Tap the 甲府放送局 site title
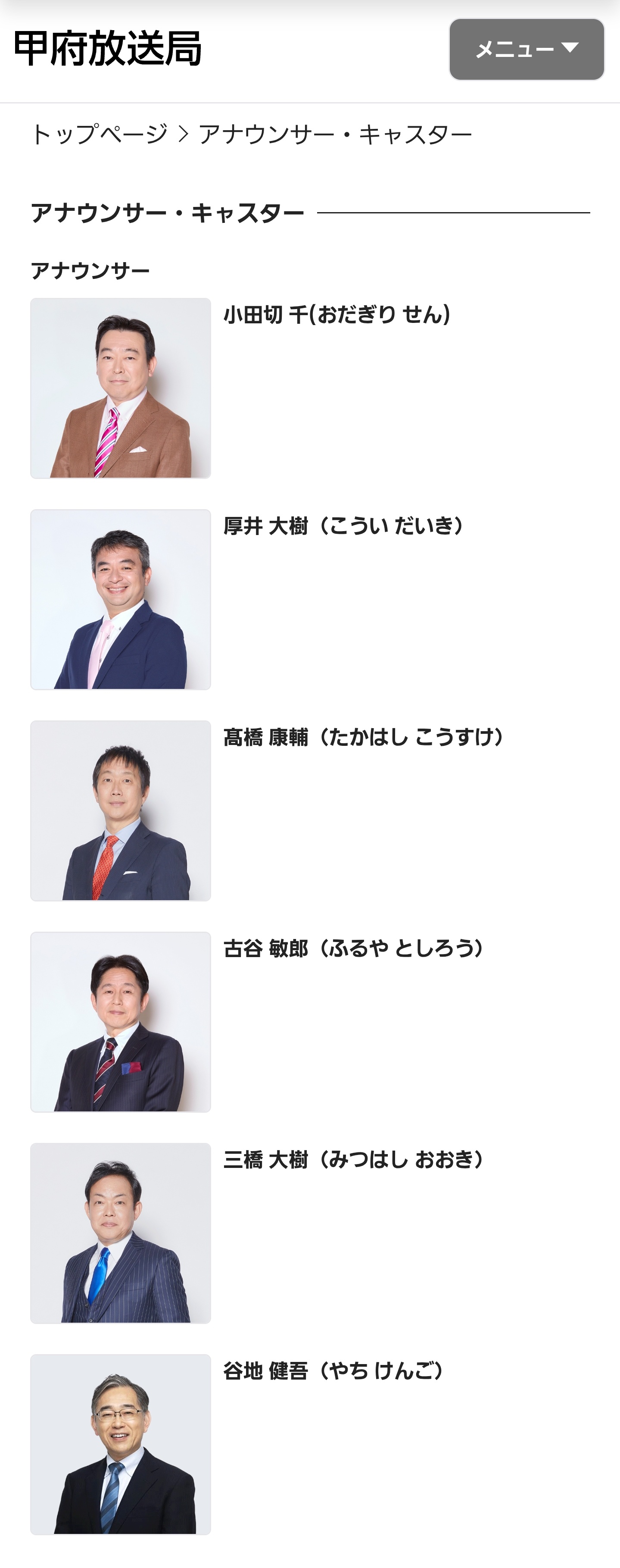The height and width of the screenshot is (1568, 620). (107, 49)
